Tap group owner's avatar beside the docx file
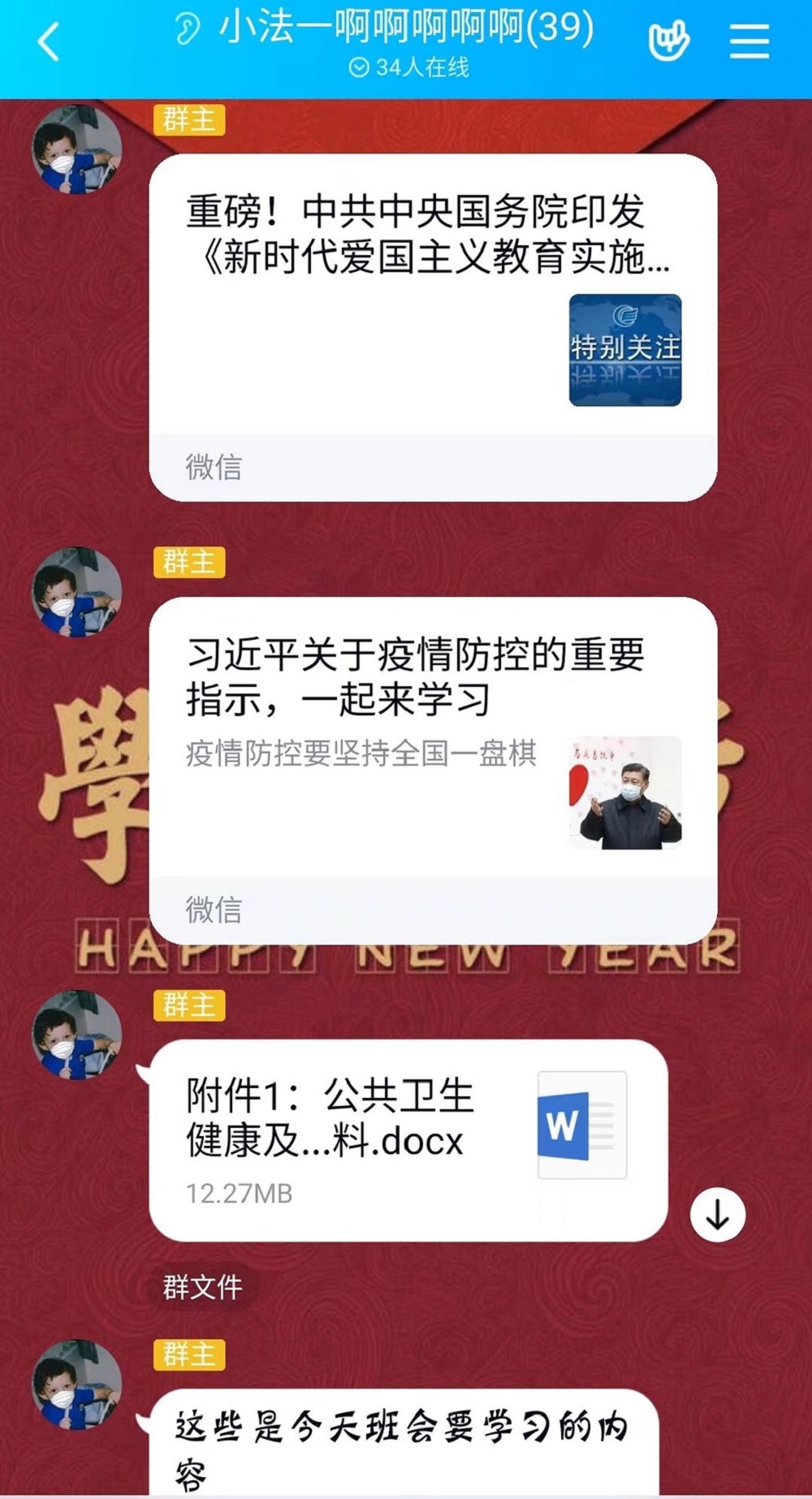The width and height of the screenshot is (812, 1499). click(x=76, y=1035)
